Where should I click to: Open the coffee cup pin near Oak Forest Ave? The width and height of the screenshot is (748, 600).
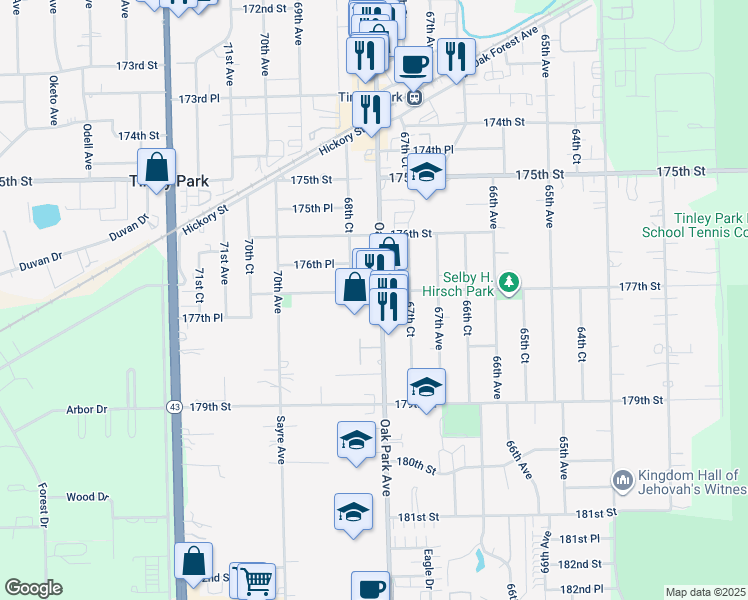click(x=411, y=66)
